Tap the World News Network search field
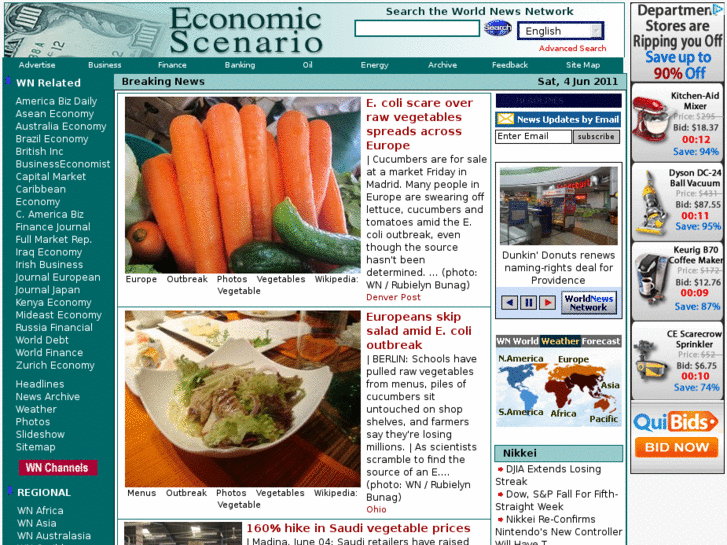This screenshot has width=727, height=545. tap(417, 30)
